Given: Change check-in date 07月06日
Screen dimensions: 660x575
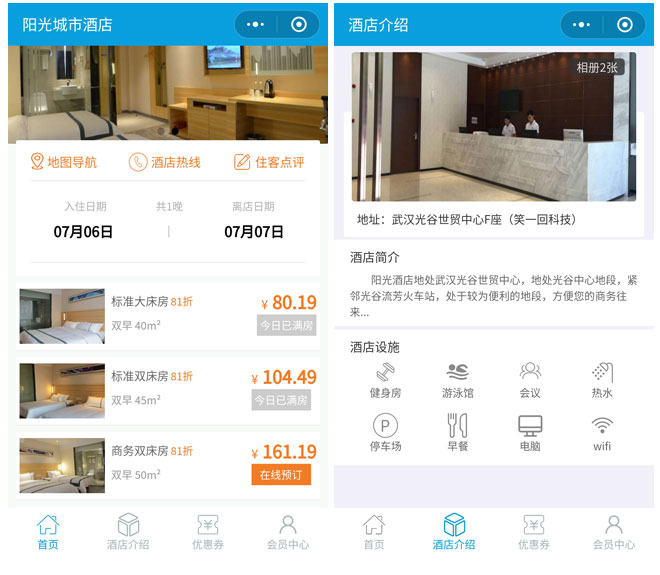Looking at the screenshot, I should [x=84, y=232].
